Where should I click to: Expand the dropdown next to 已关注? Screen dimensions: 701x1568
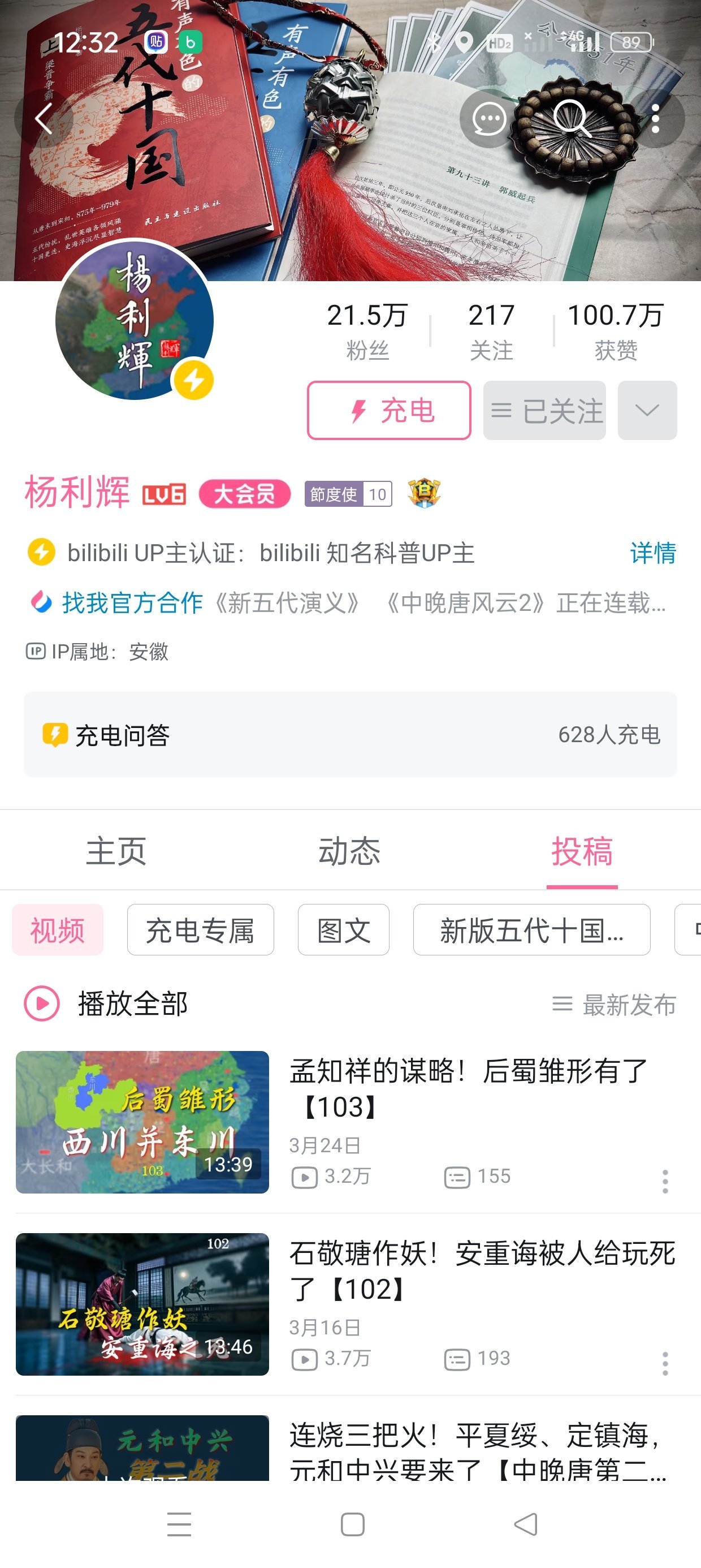tap(647, 410)
